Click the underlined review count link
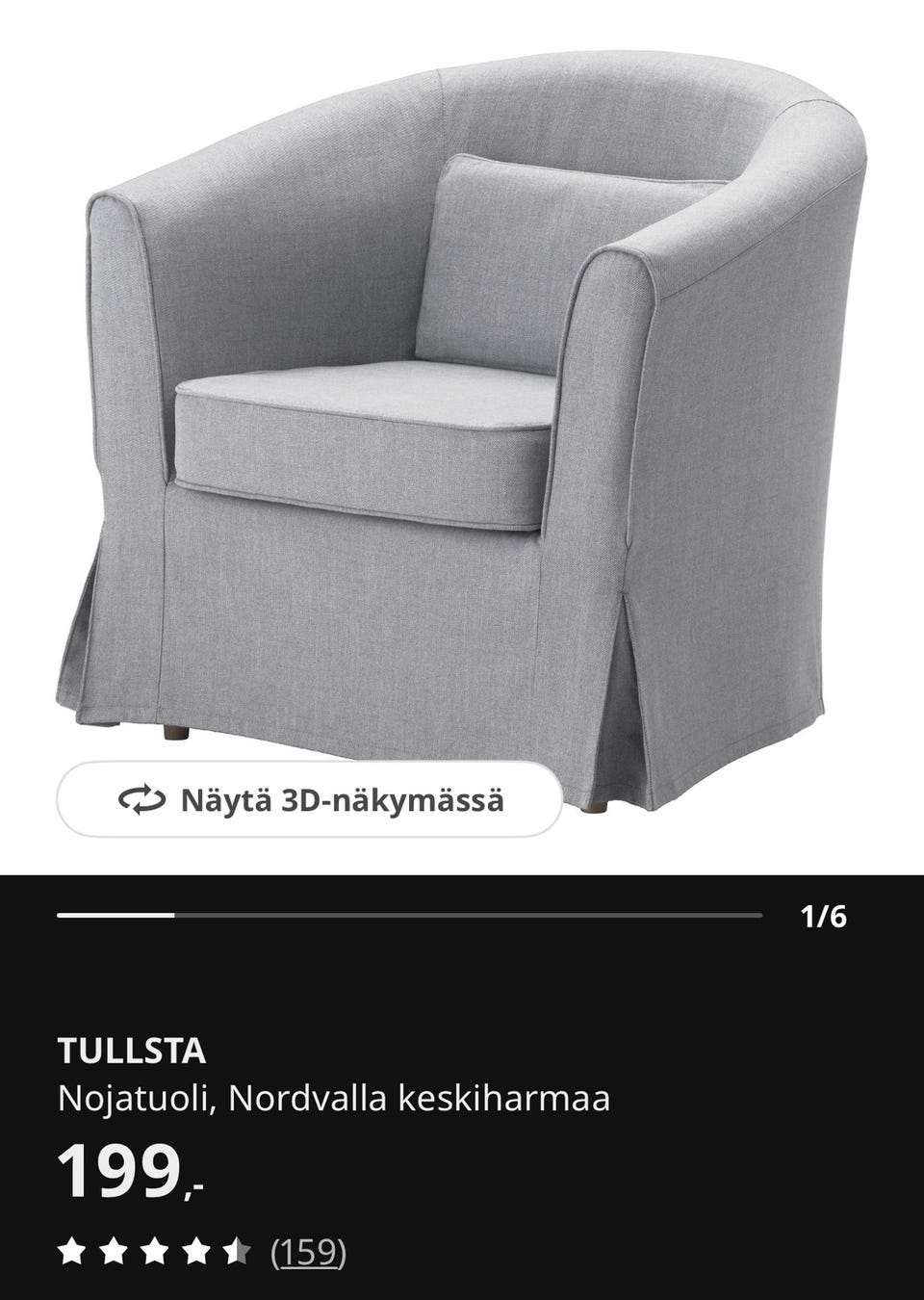This screenshot has height=1300, width=924. (307, 1253)
